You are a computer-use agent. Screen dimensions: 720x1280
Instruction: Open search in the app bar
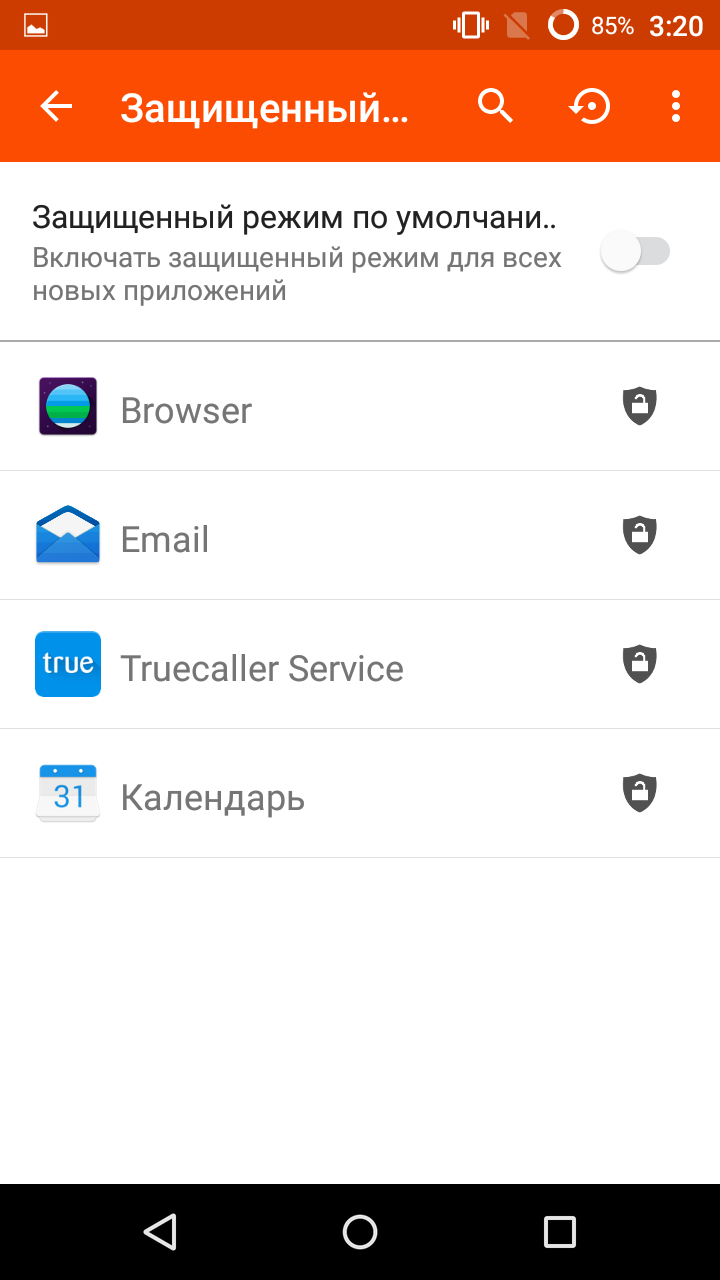pyautogui.click(x=495, y=106)
